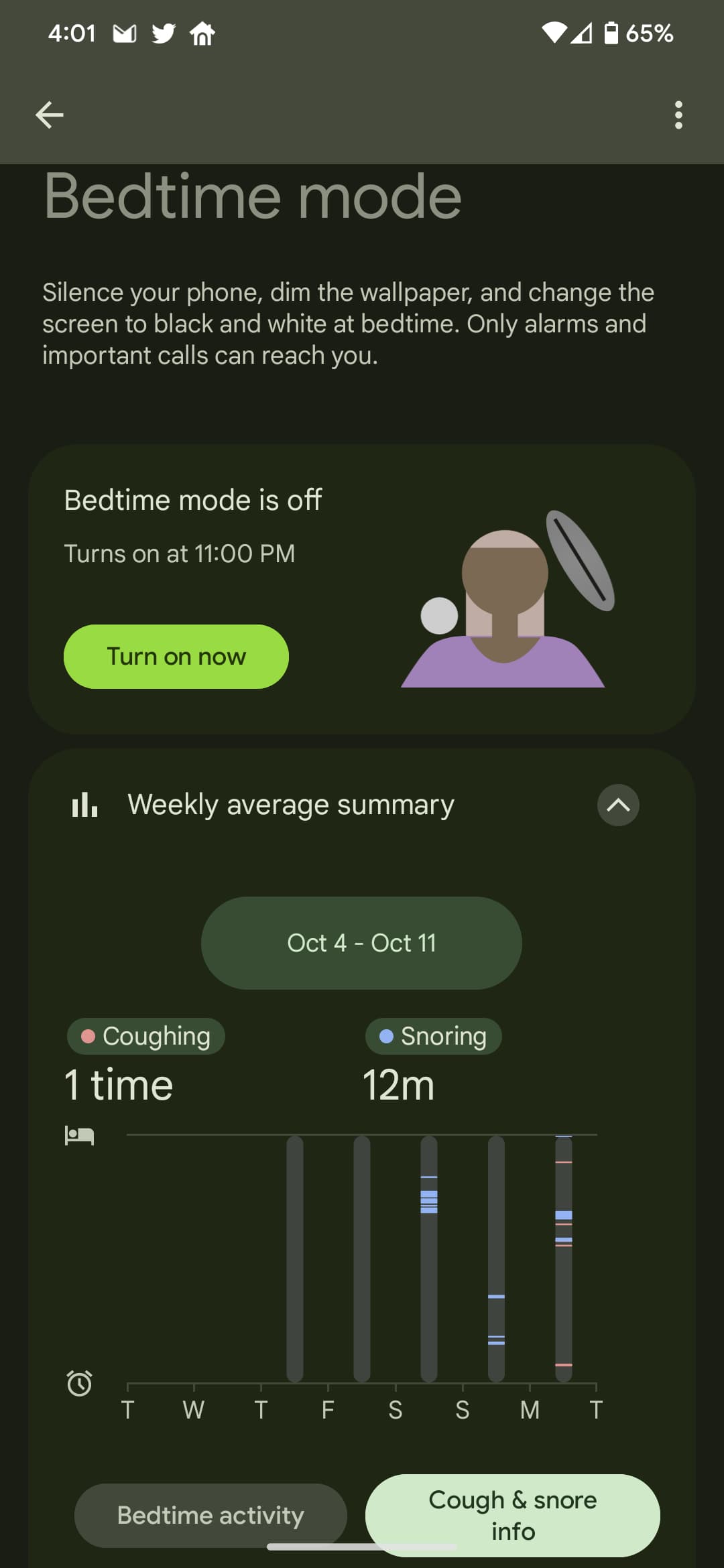This screenshot has height=1568, width=724.
Task: Select the Coughing chip
Action: coord(146,1037)
